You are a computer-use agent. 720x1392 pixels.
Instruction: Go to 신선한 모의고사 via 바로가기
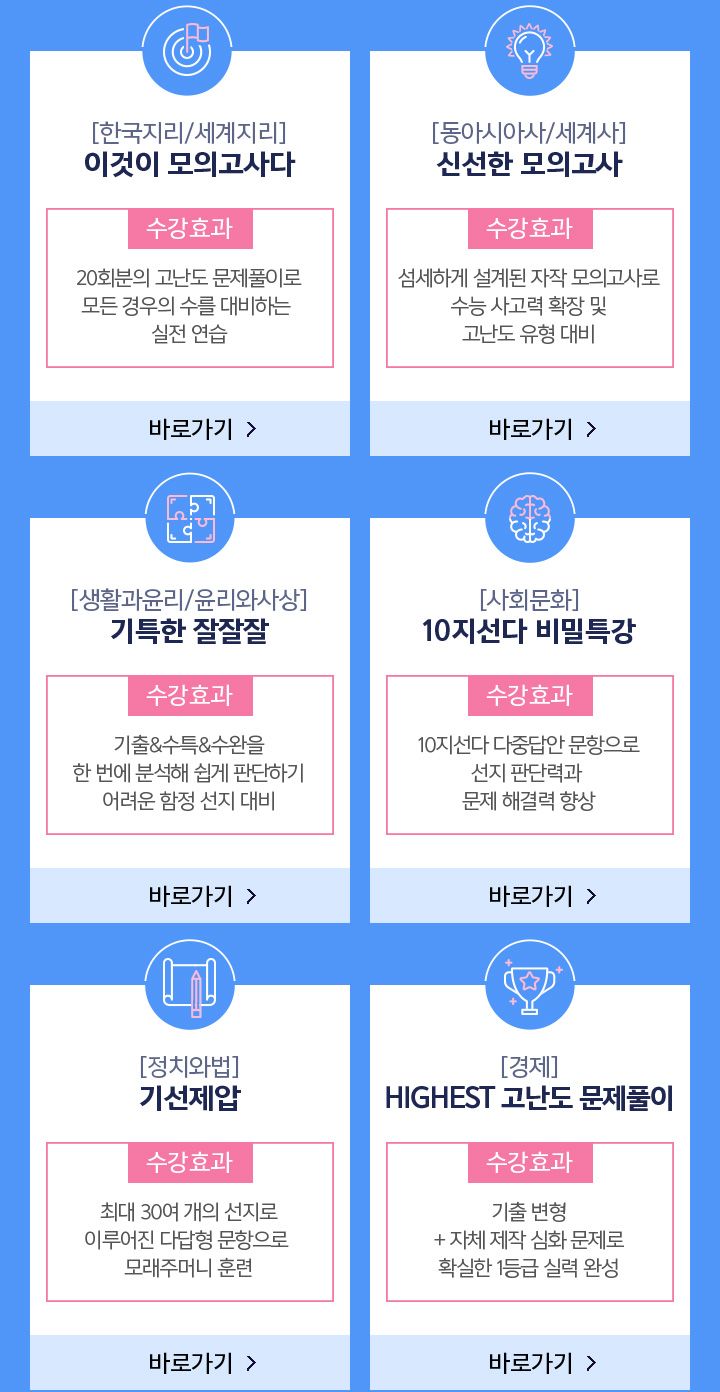pos(530,429)
